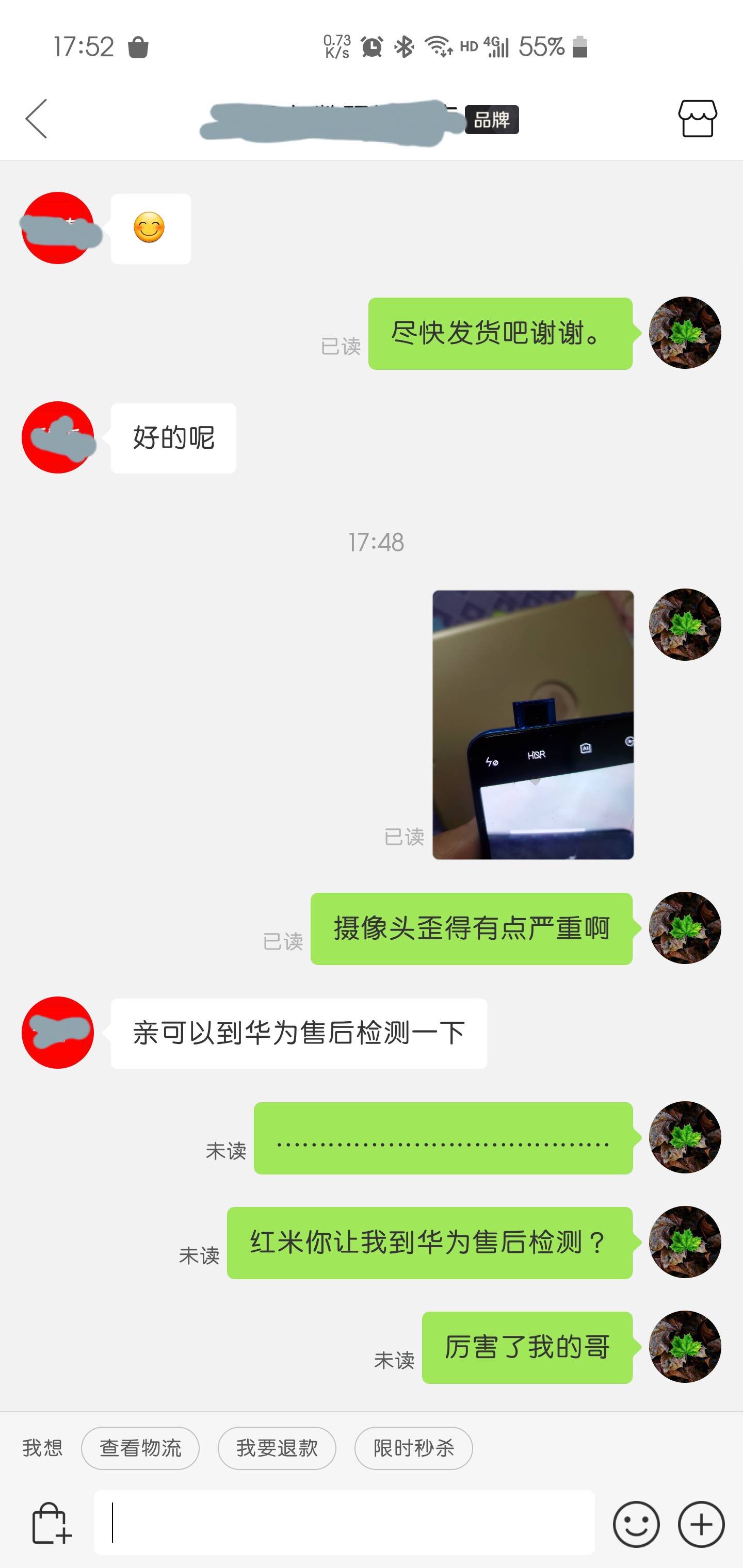
Task: Tap the 查看物流 quick chip
Action: [140, 1448]
